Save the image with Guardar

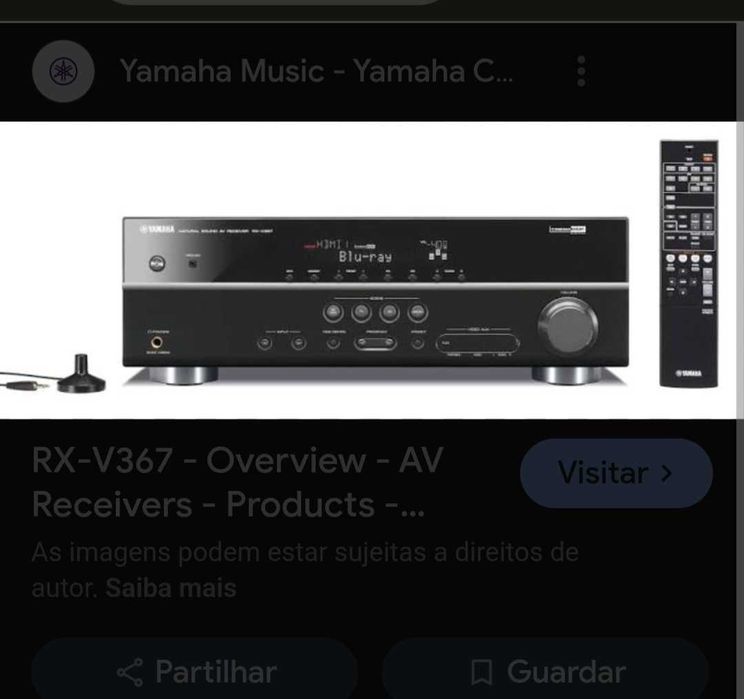[547, 671]
